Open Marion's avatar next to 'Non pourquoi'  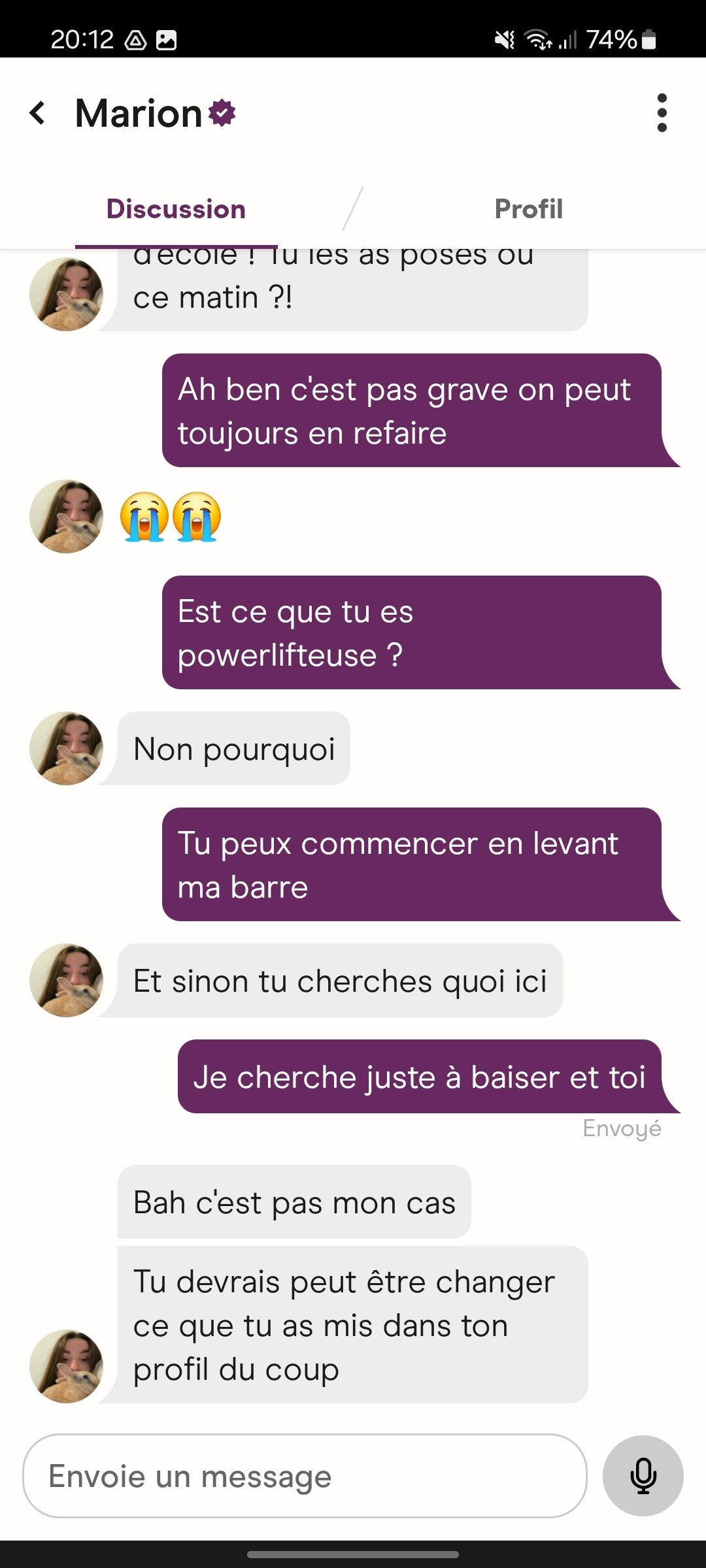66,748
